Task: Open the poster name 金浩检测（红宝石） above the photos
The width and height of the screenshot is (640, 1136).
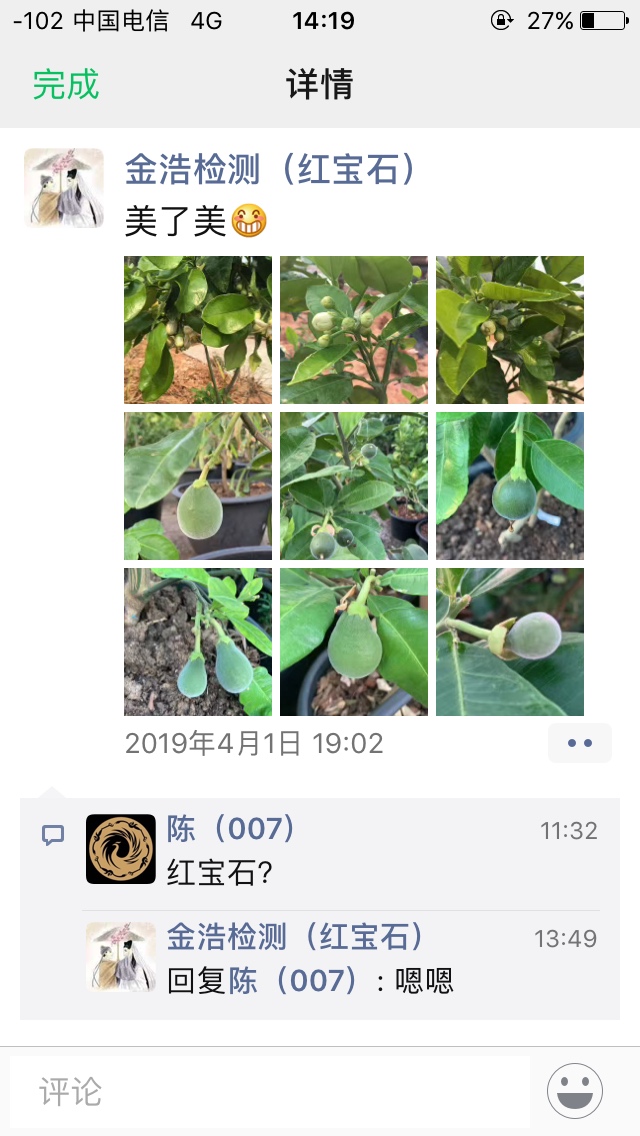Action: coord(270,170)
